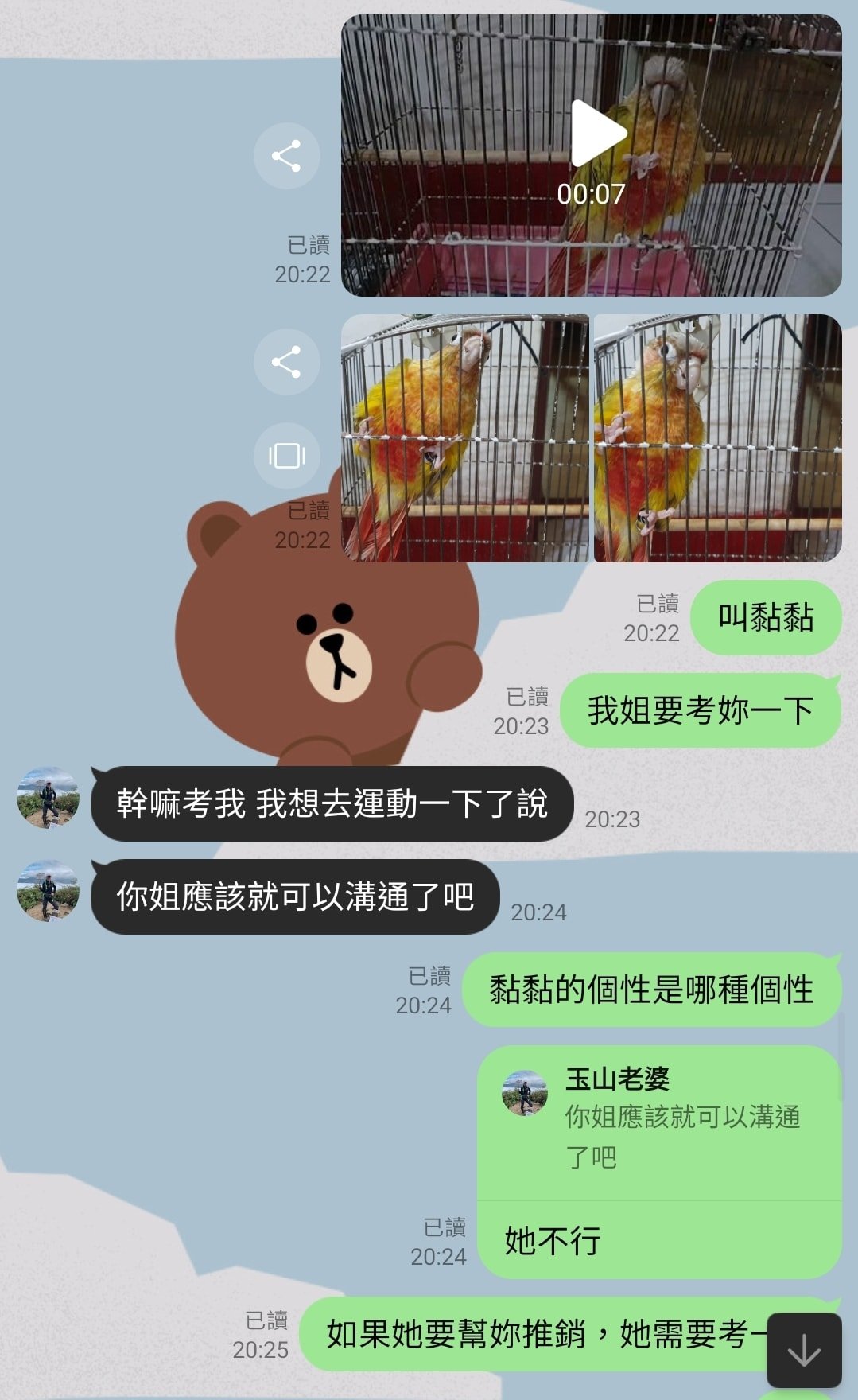The height and width of the screenshot is (1400, 858).
Task: Share the parrot video message
Action: (x=286, y=156)
